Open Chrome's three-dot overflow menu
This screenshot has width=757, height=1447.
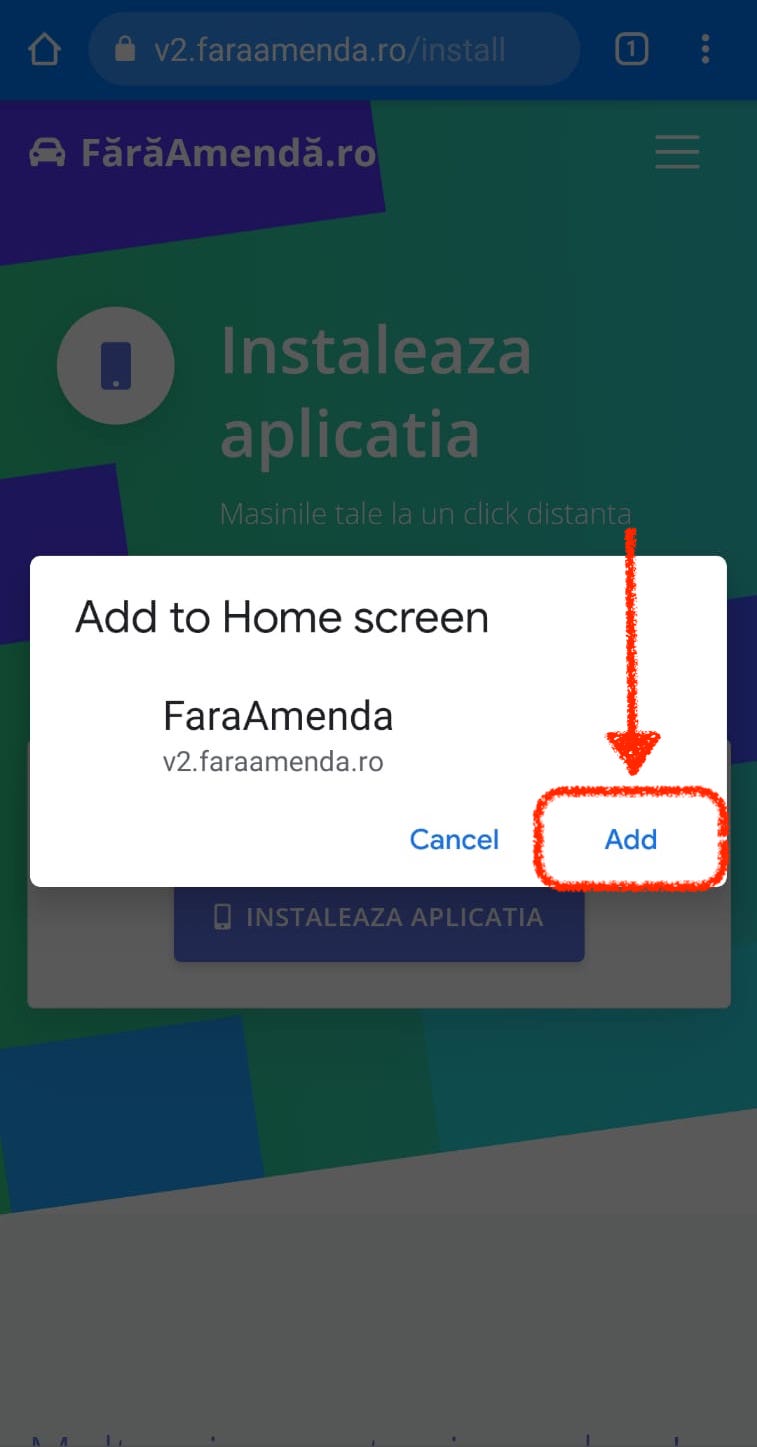[x=706, y=49]
